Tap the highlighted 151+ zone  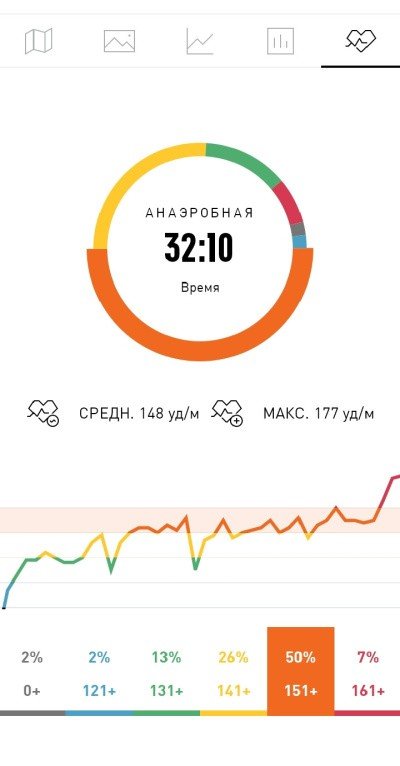tap(301, 671)
